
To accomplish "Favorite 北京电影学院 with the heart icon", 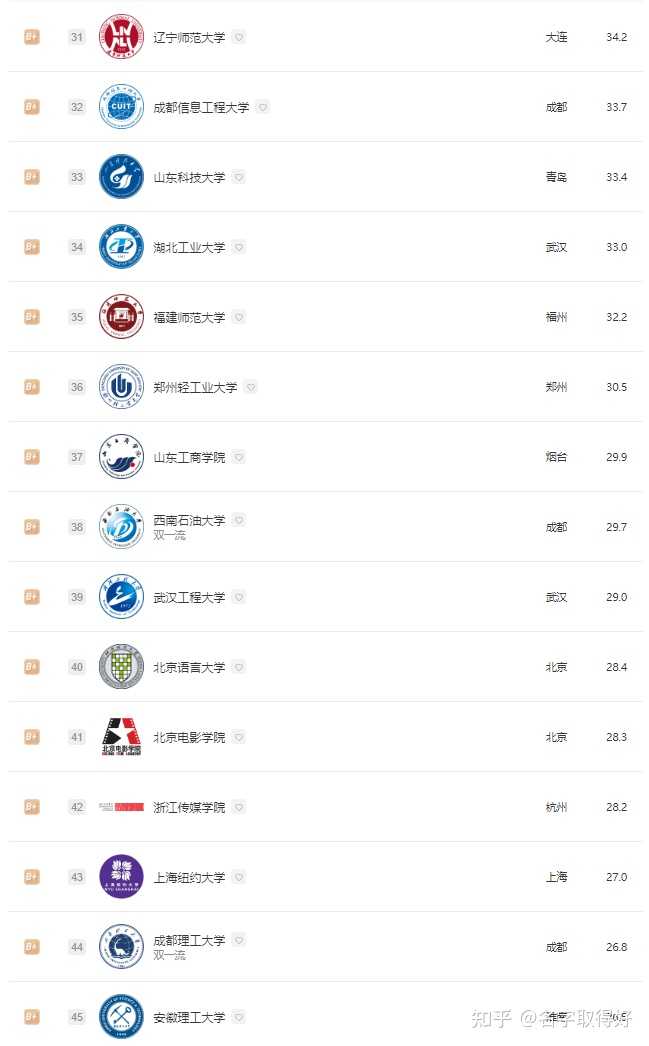I will [239, 737].
